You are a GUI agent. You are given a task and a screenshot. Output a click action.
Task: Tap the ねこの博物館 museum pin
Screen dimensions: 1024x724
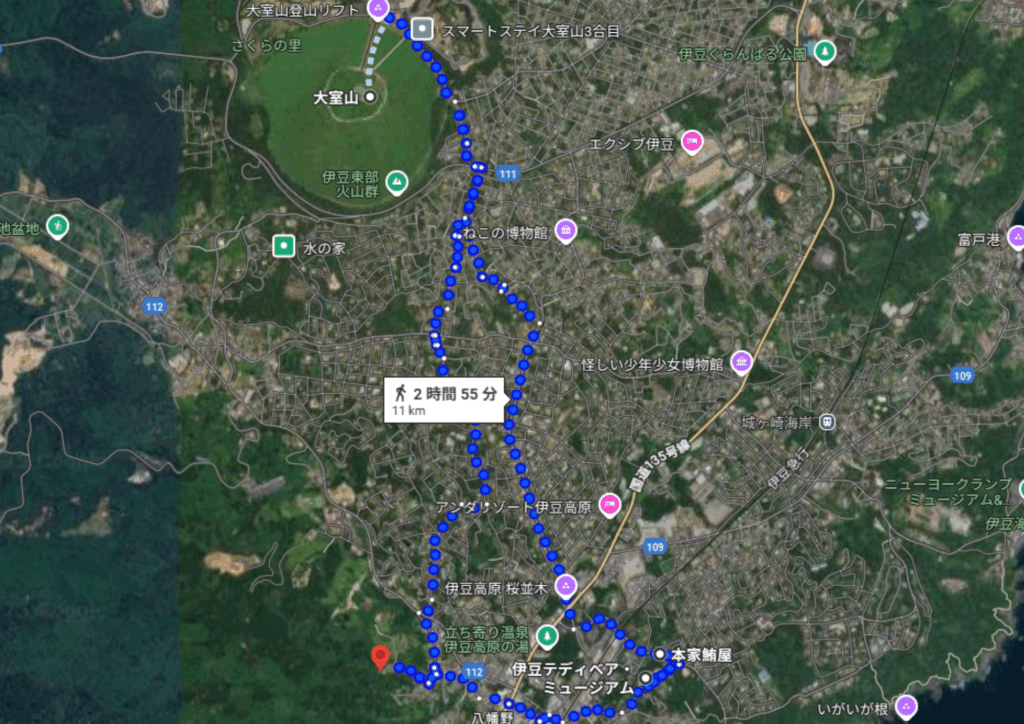(567, 232)
